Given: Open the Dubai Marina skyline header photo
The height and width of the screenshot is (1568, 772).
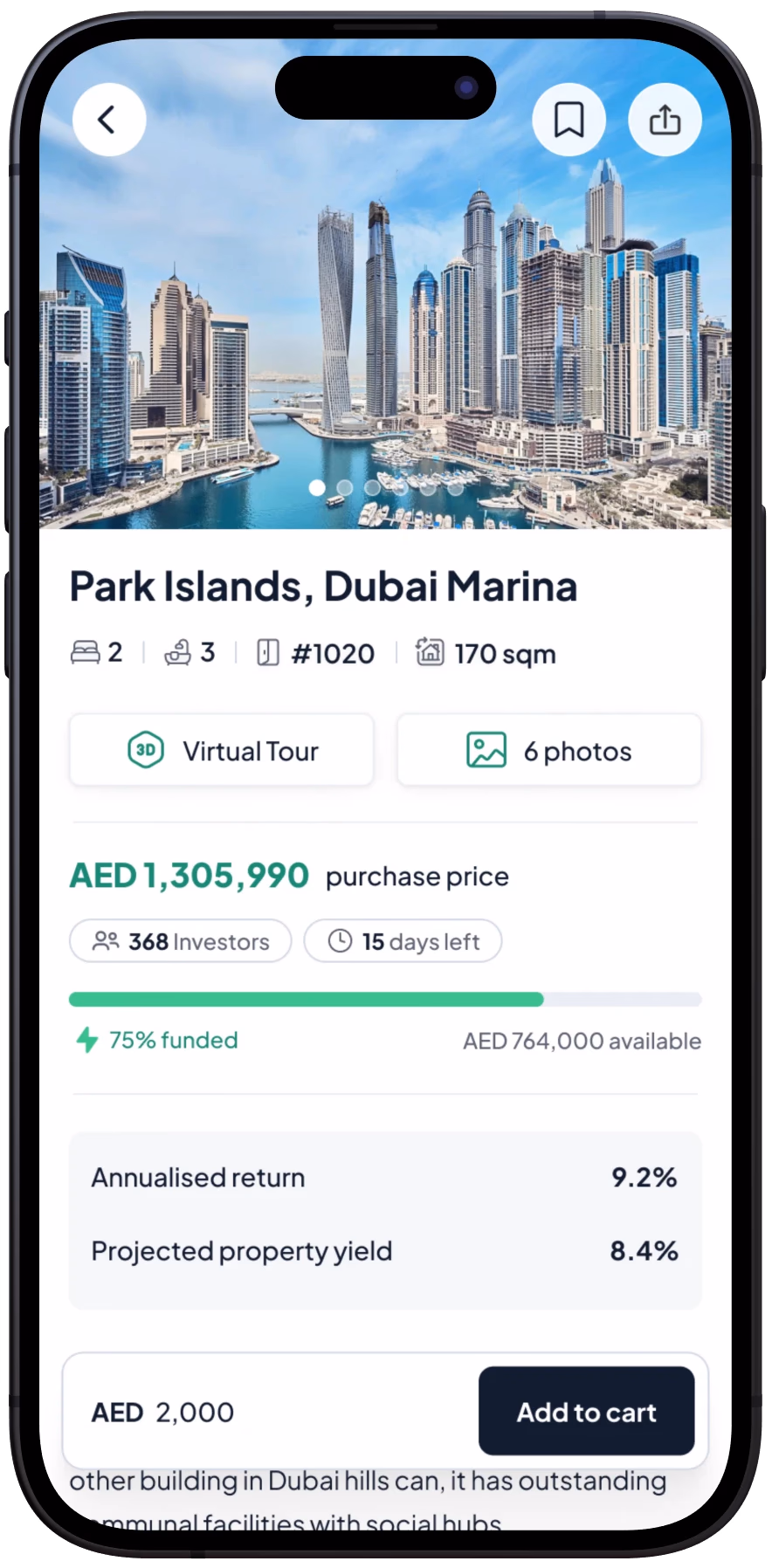Looking at the screenshot, I should (x=384, y=314).
